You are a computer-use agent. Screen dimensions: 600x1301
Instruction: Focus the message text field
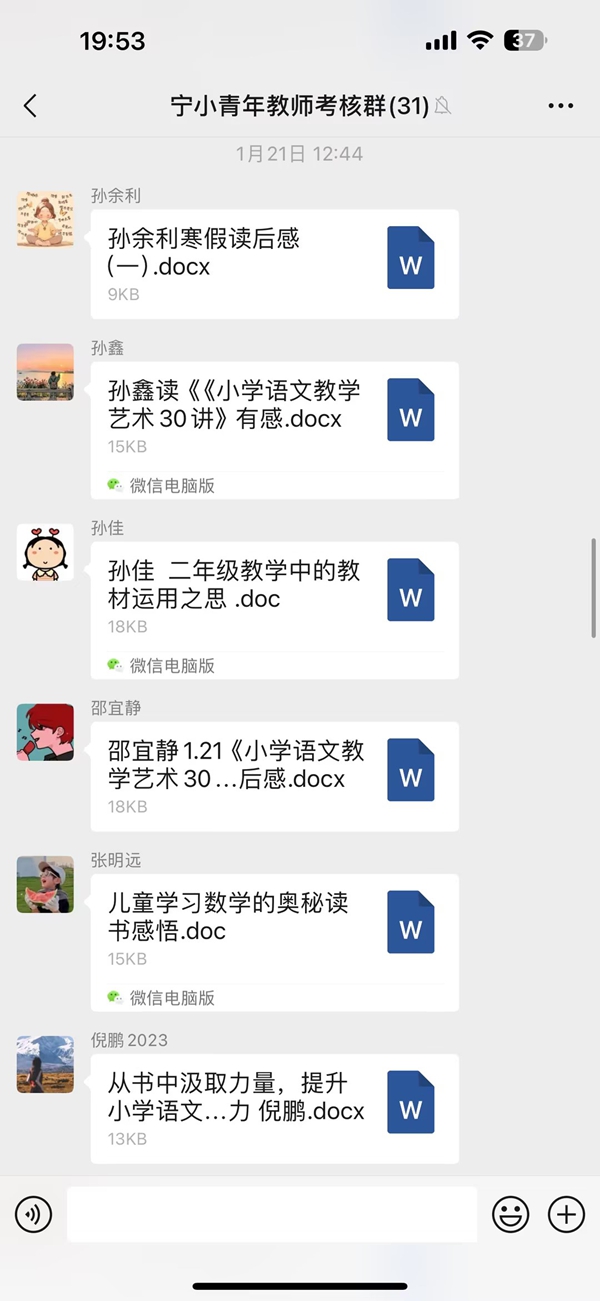[271, 1214]
